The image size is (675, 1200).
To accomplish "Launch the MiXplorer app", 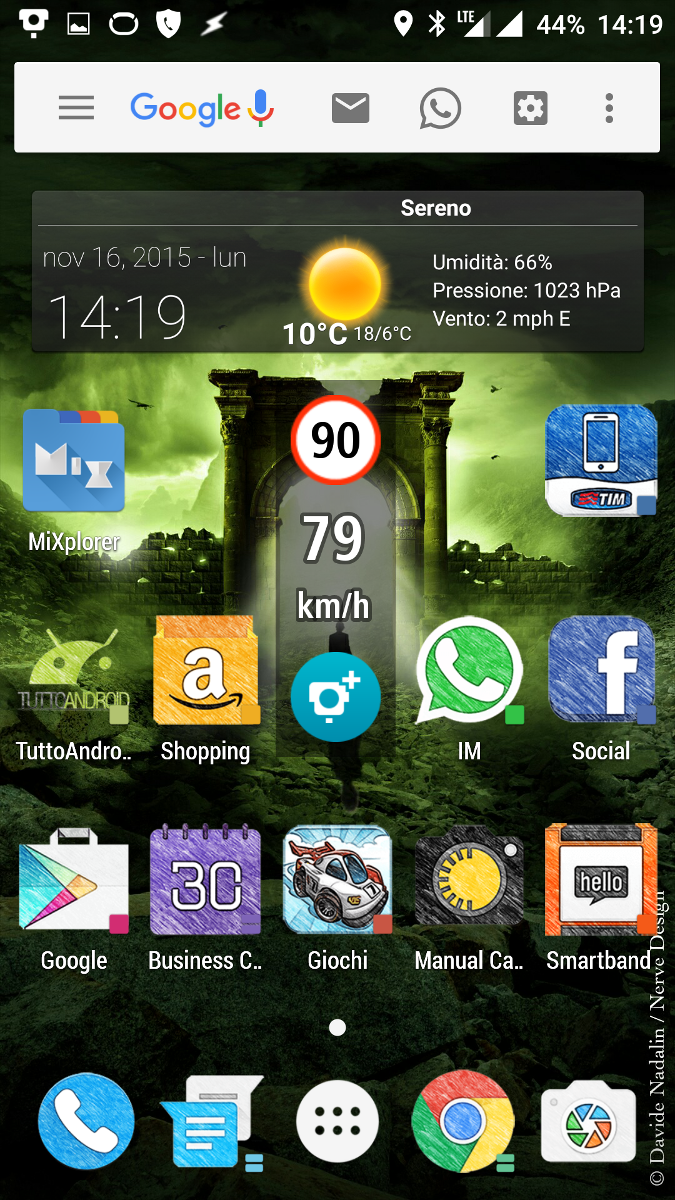I will tap(74, 478).
